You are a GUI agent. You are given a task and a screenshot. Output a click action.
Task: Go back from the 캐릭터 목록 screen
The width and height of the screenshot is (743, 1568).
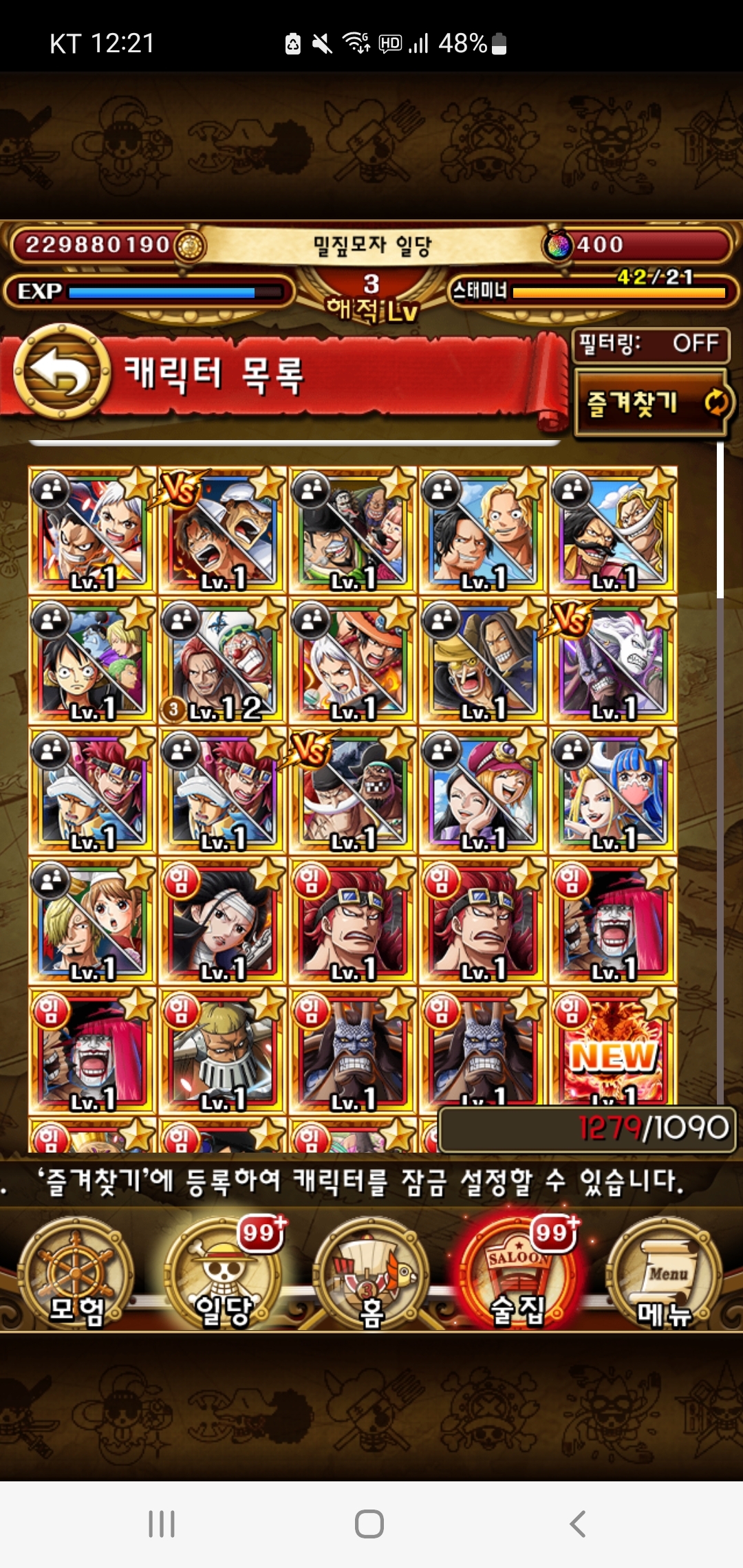tap(62, 372)
